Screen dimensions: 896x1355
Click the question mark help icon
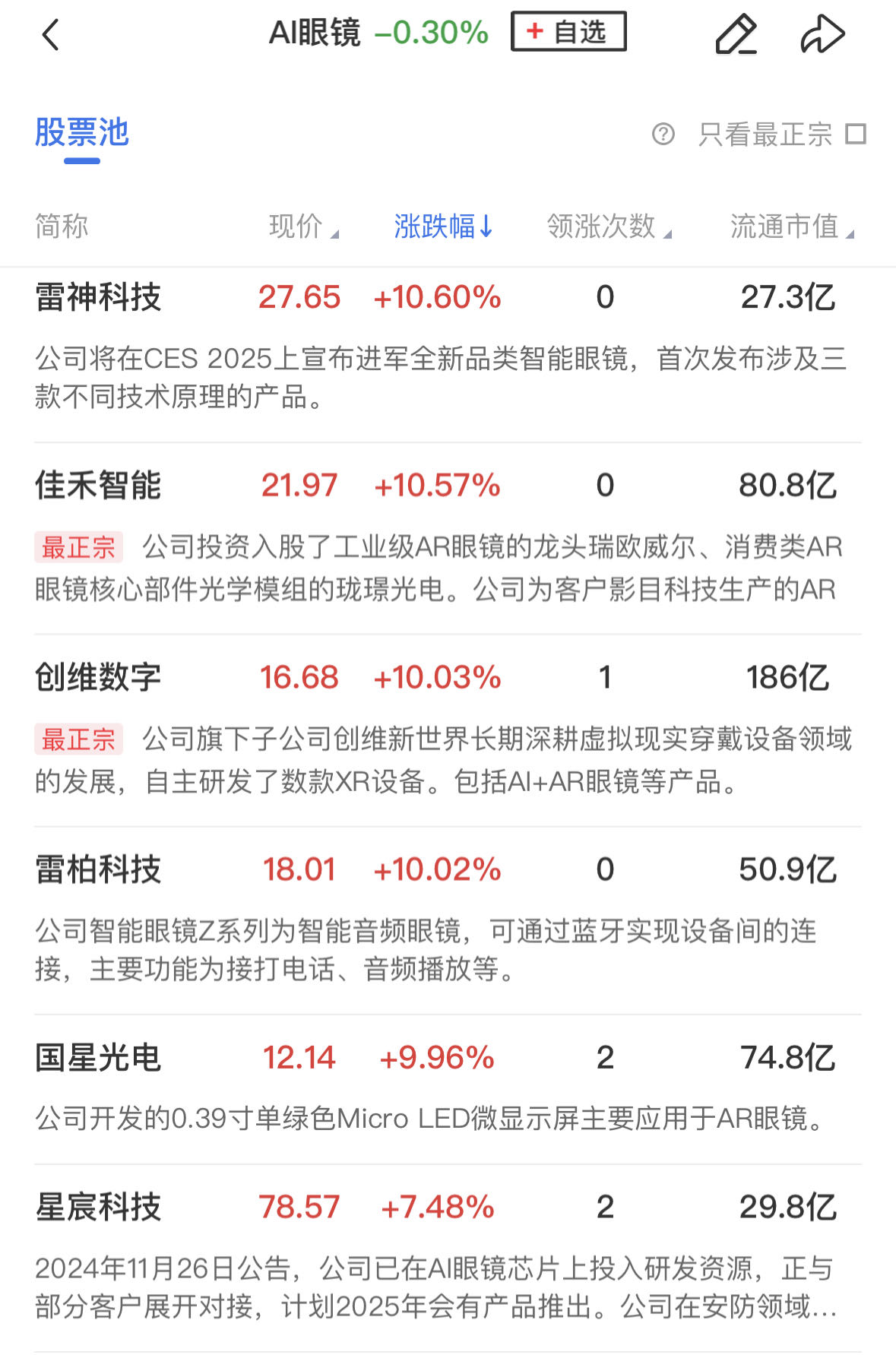point(665,135)
